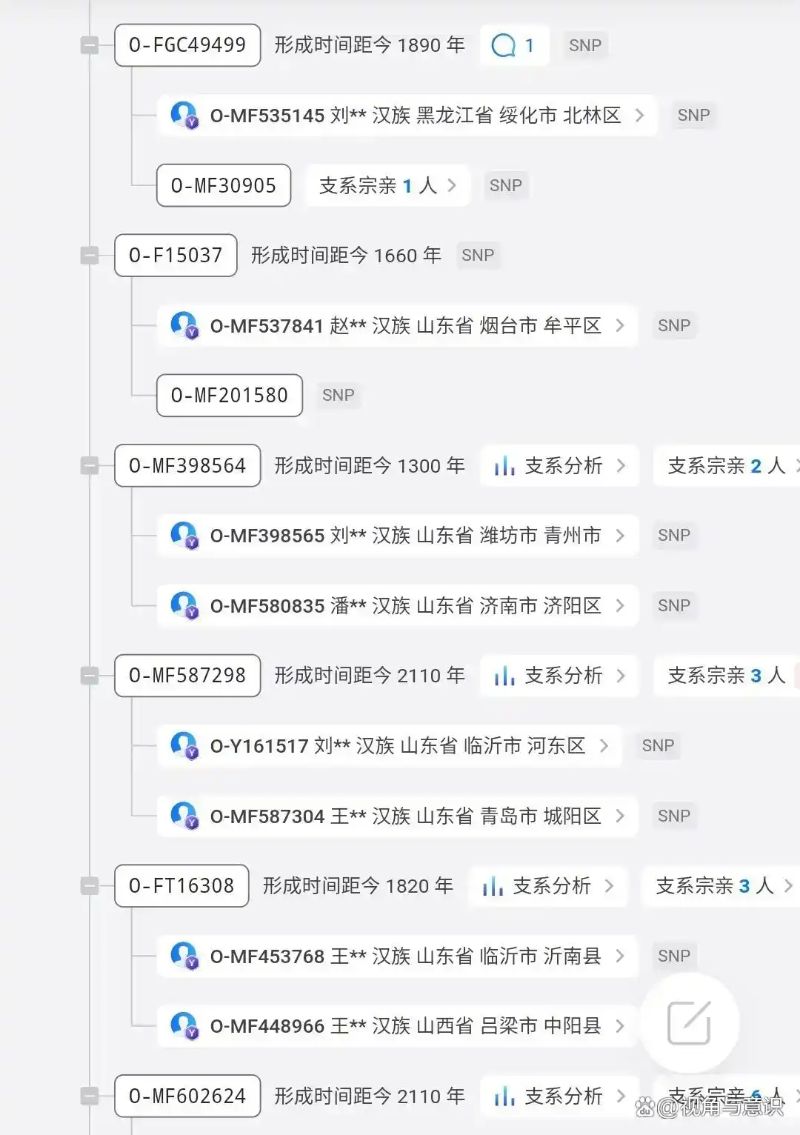Screen dimensions: 800x1135
Task: Open 支系分析 for O-MF587298
Action: pos(559,676)
